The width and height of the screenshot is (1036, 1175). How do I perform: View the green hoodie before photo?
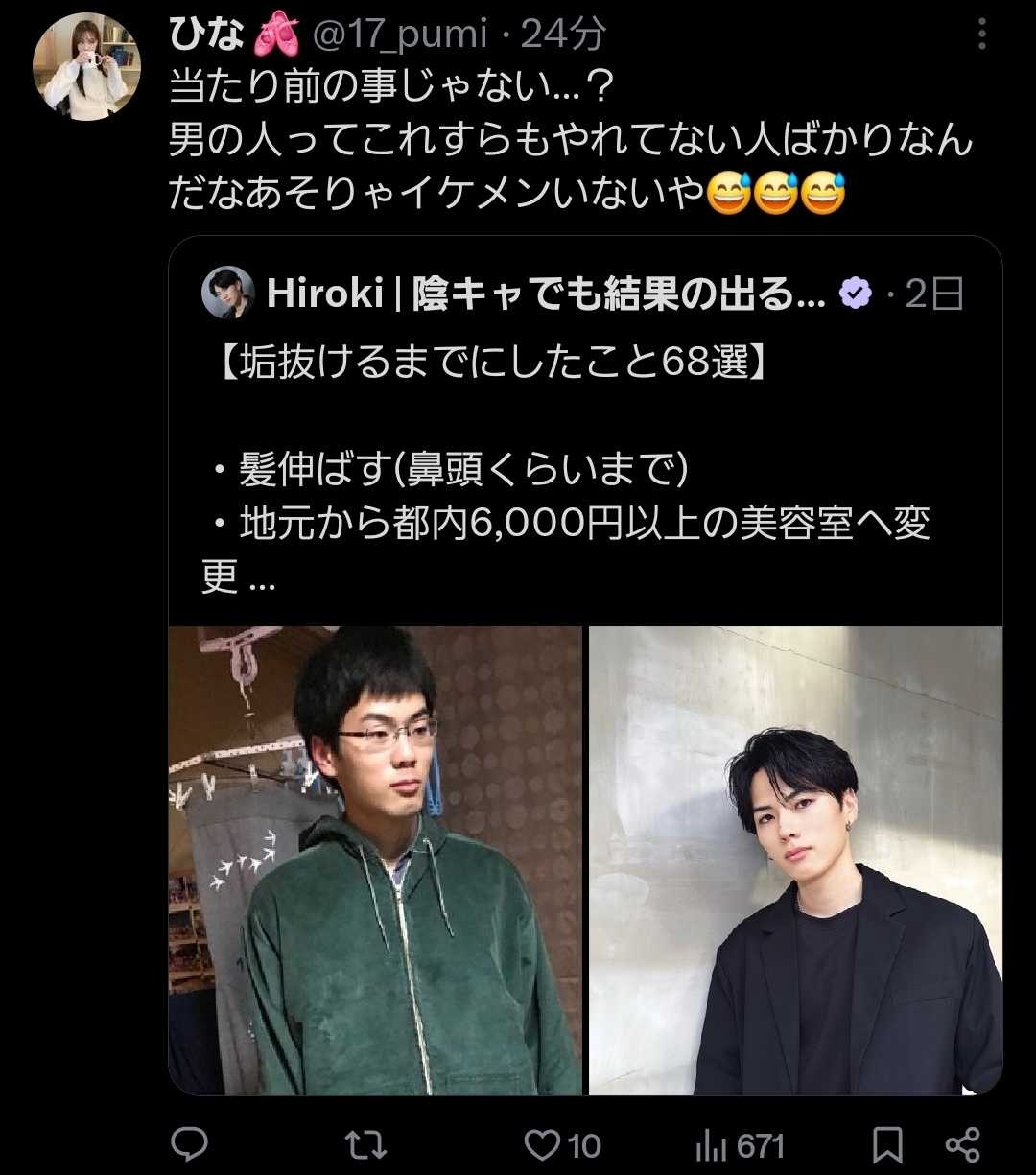pyautogui.click(x=375, y=860)
